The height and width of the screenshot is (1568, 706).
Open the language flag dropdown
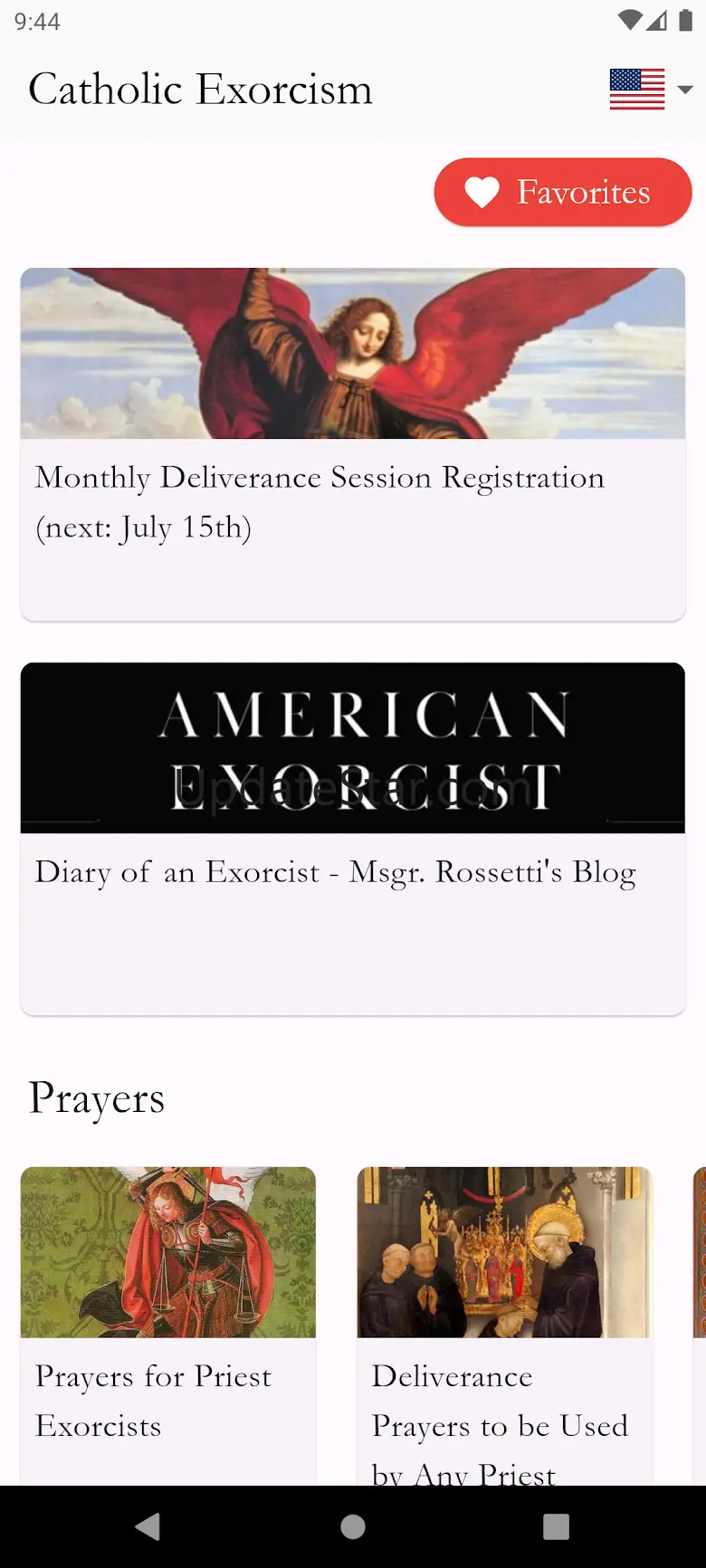pos(651,90)
